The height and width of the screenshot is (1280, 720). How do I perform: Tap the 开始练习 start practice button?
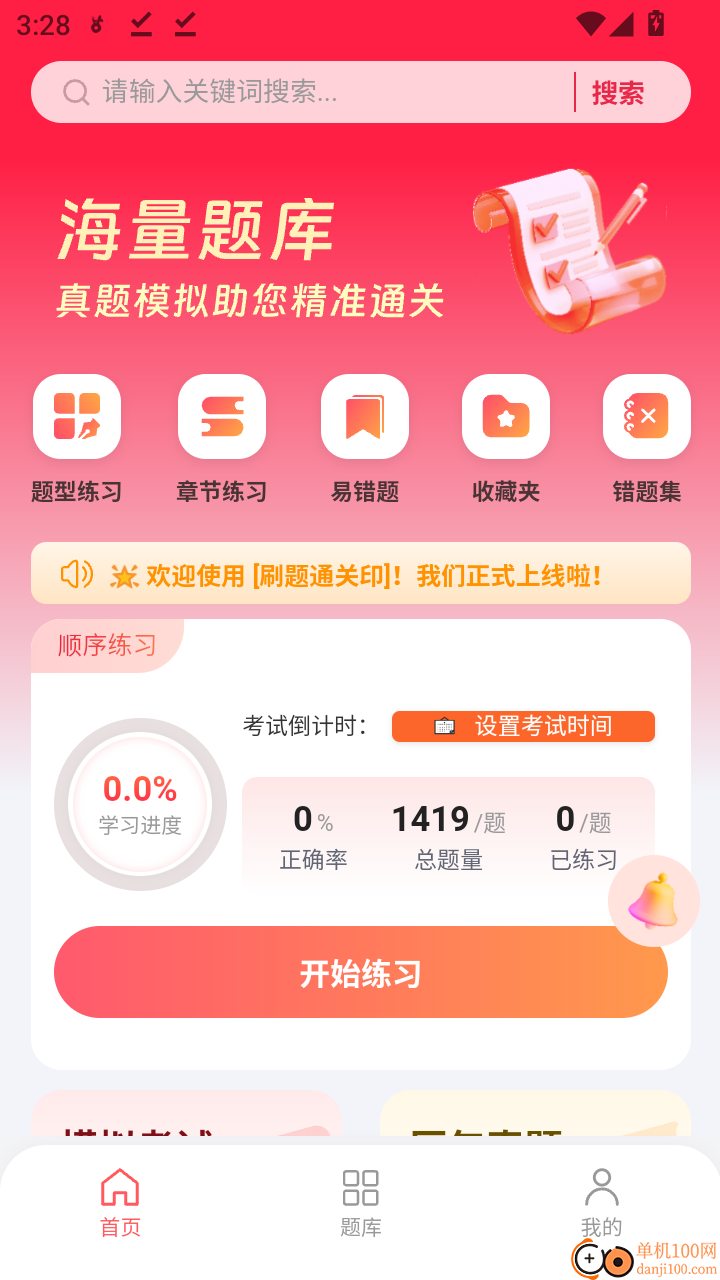coord(360,971)
